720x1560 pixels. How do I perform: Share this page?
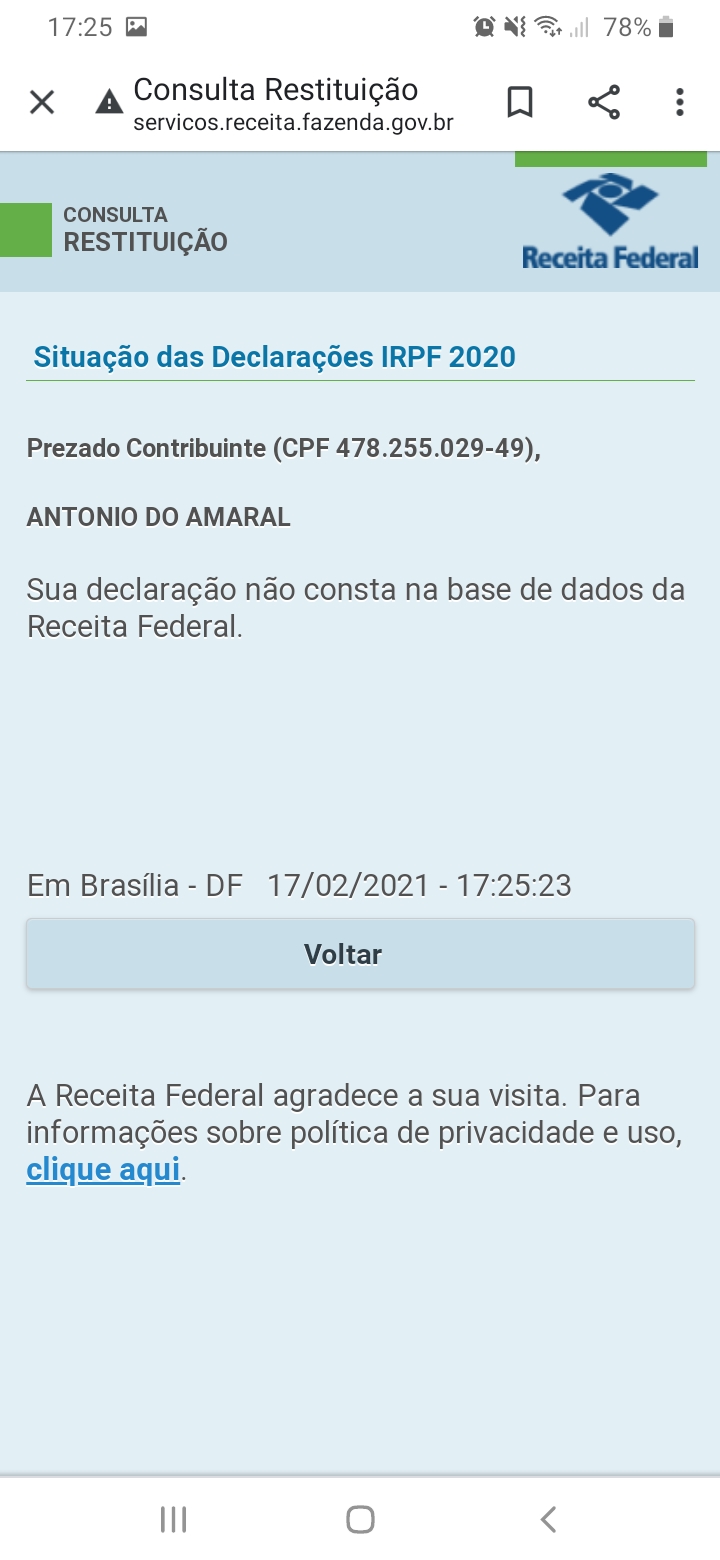point(603,102)
